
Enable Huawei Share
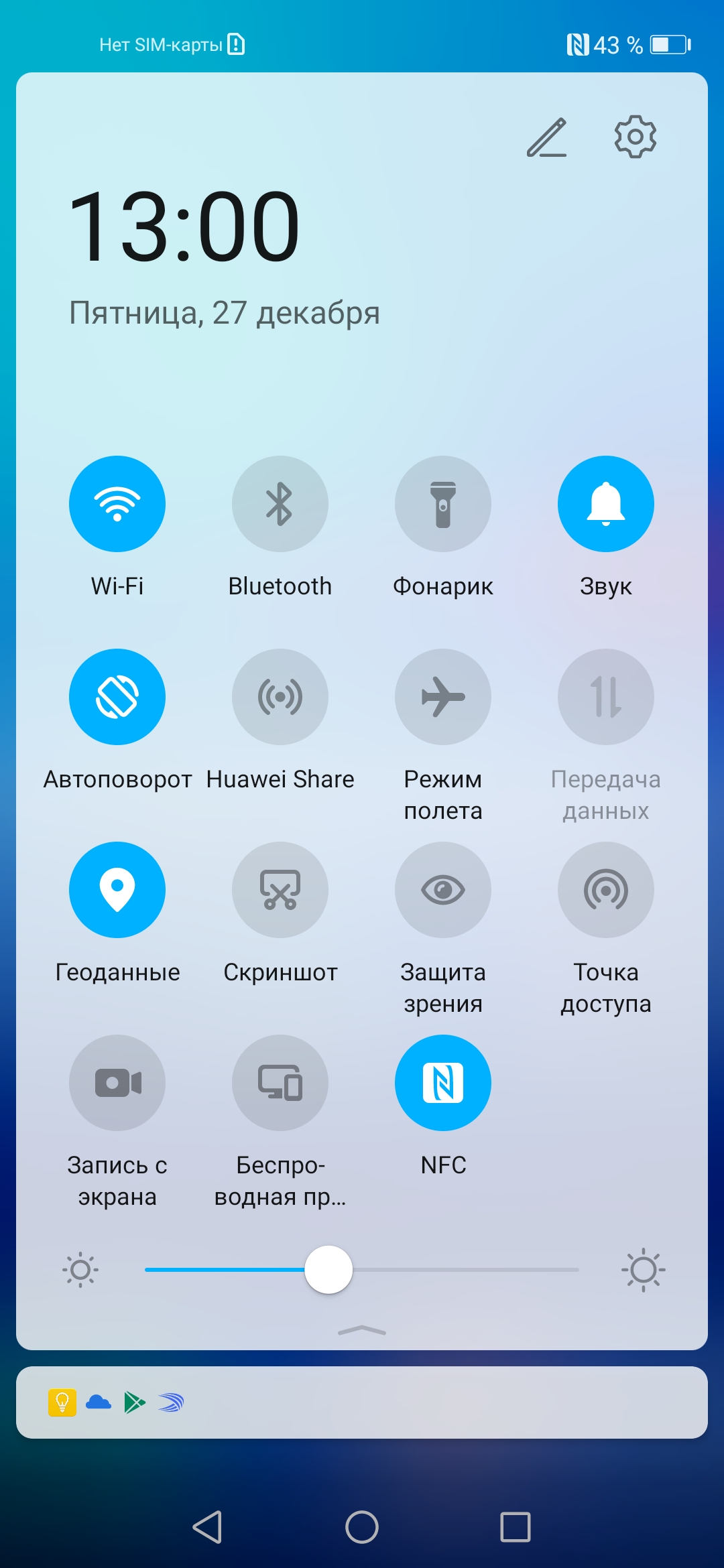280,697
